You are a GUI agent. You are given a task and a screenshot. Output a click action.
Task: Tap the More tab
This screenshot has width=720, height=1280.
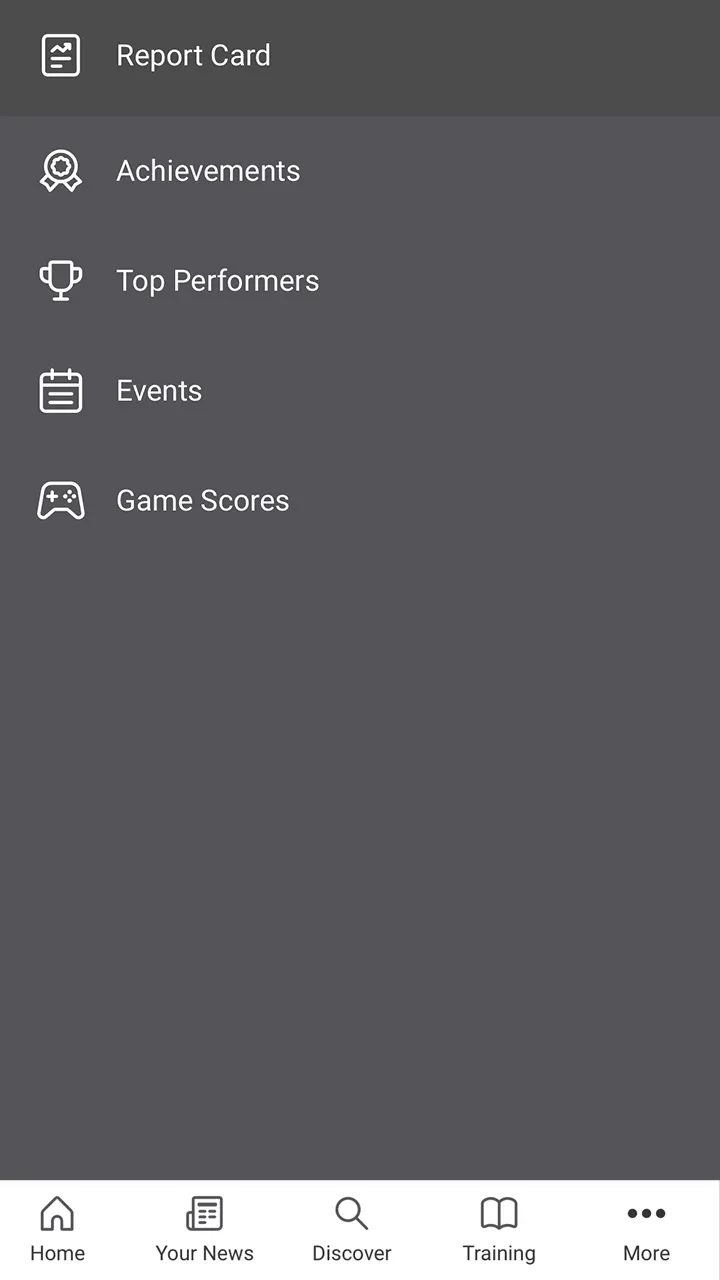646,1230
